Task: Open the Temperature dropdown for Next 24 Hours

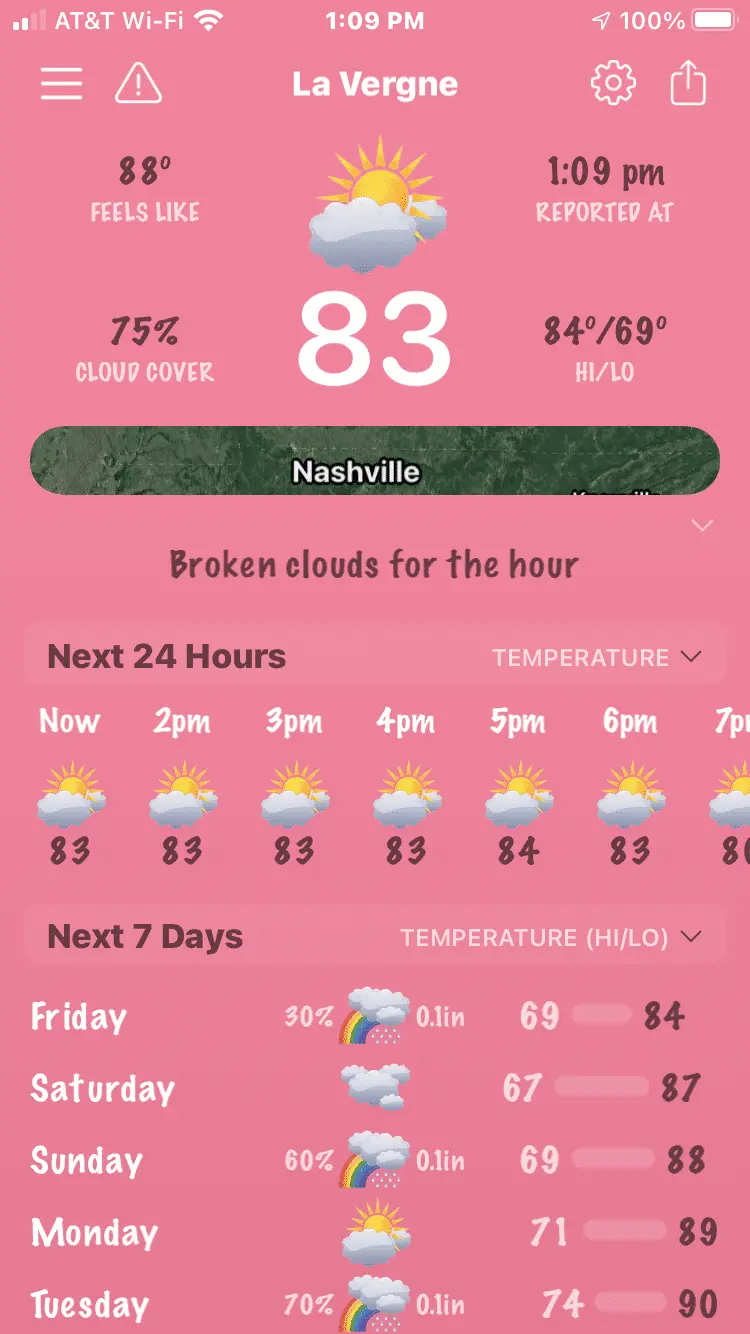Action: (596, 658)
